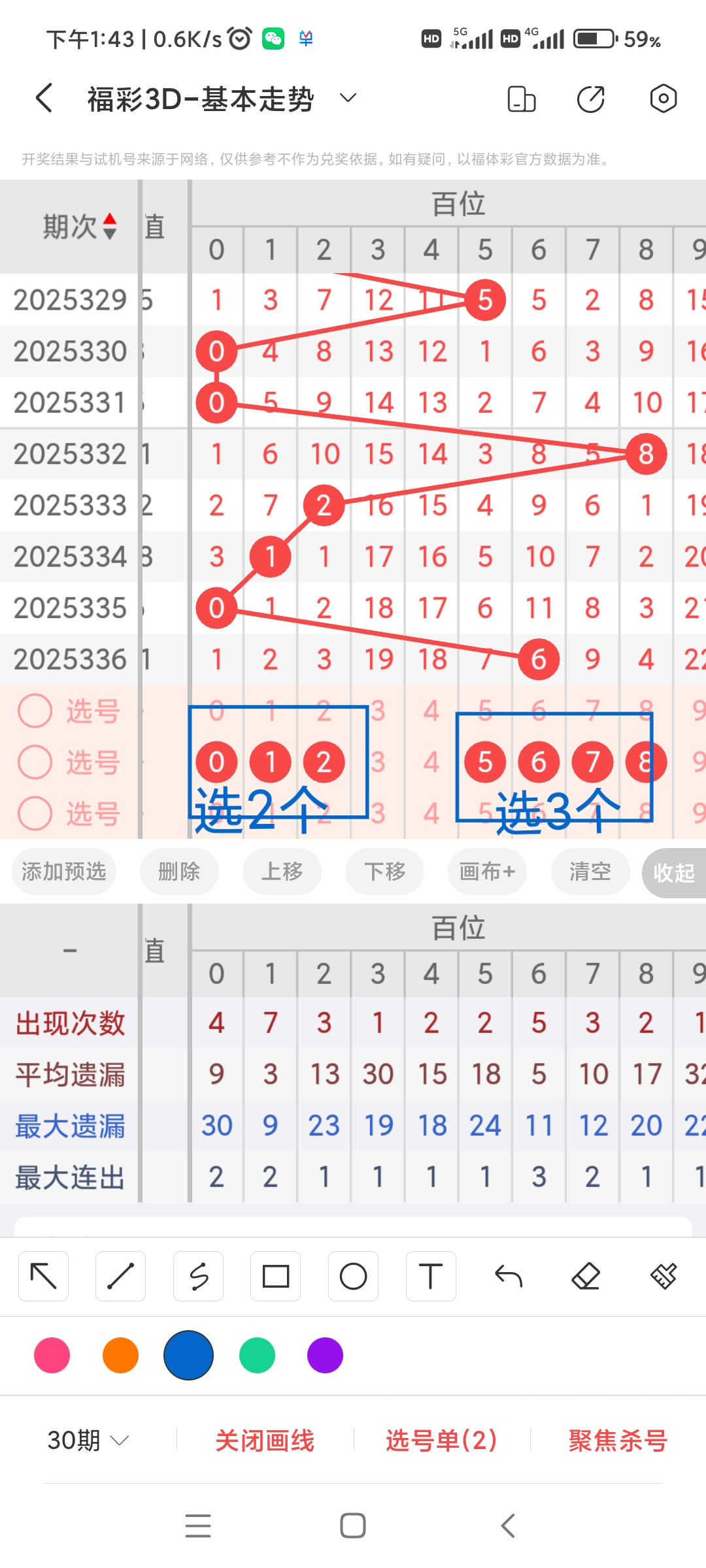Screen dimensions: 706x1568
Task: Pick the rectangle drawing tool
Action: pos(275,1275)
